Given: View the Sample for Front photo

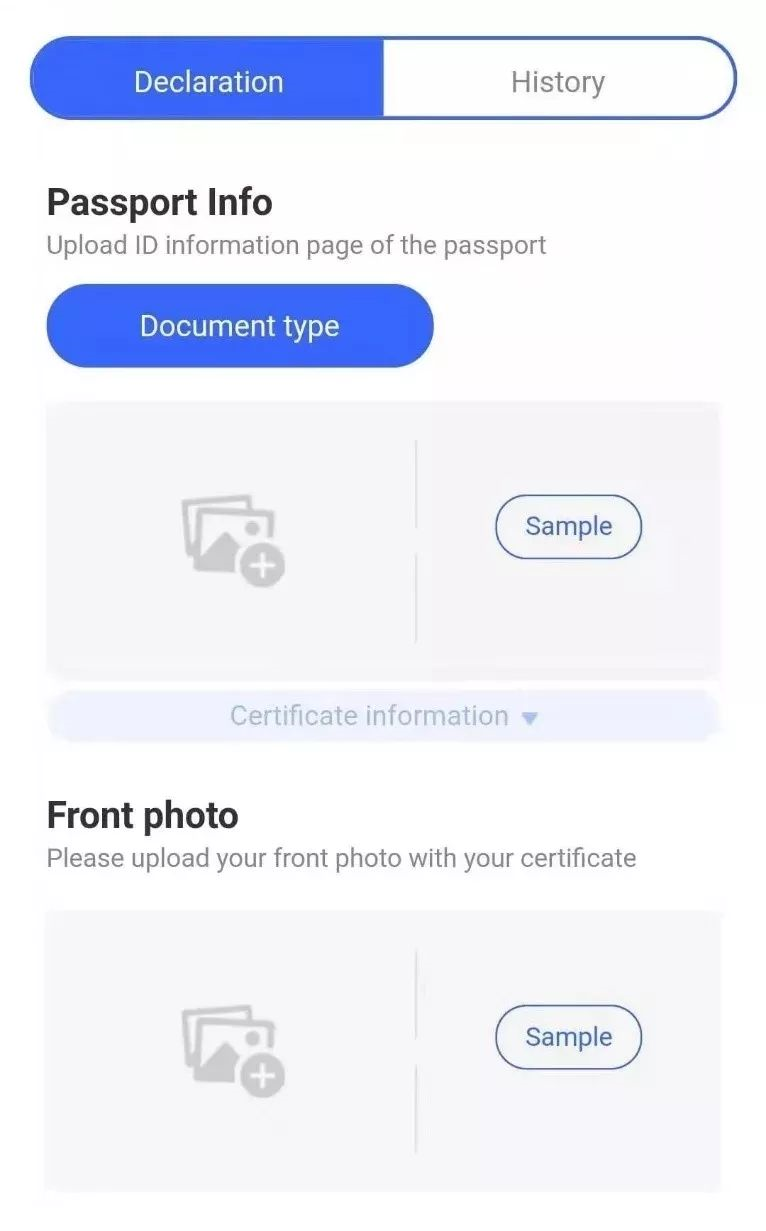Looking at the screenshot, I should point(568,1037).
